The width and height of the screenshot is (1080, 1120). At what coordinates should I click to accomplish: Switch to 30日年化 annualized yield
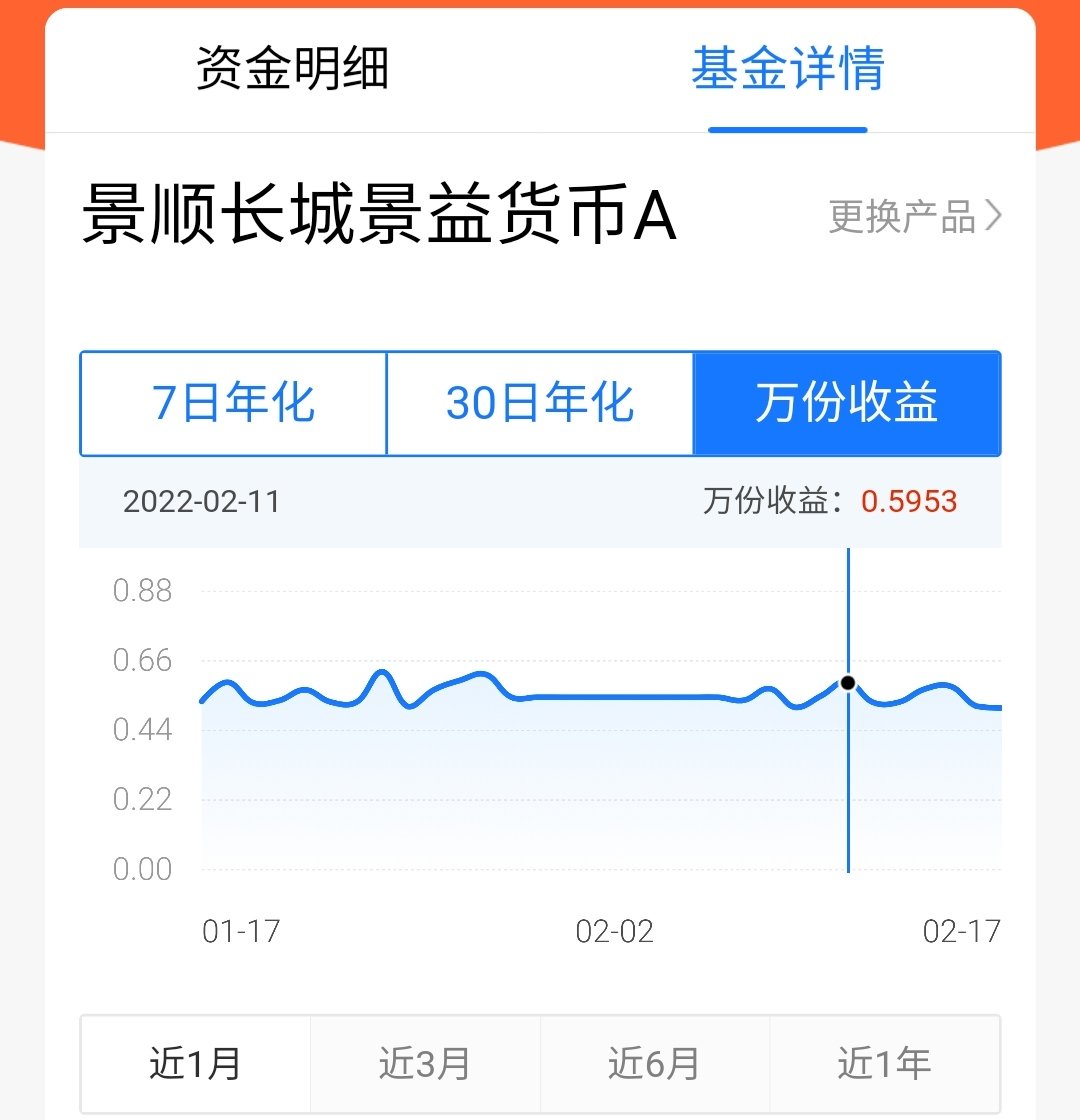click(539, 404)
